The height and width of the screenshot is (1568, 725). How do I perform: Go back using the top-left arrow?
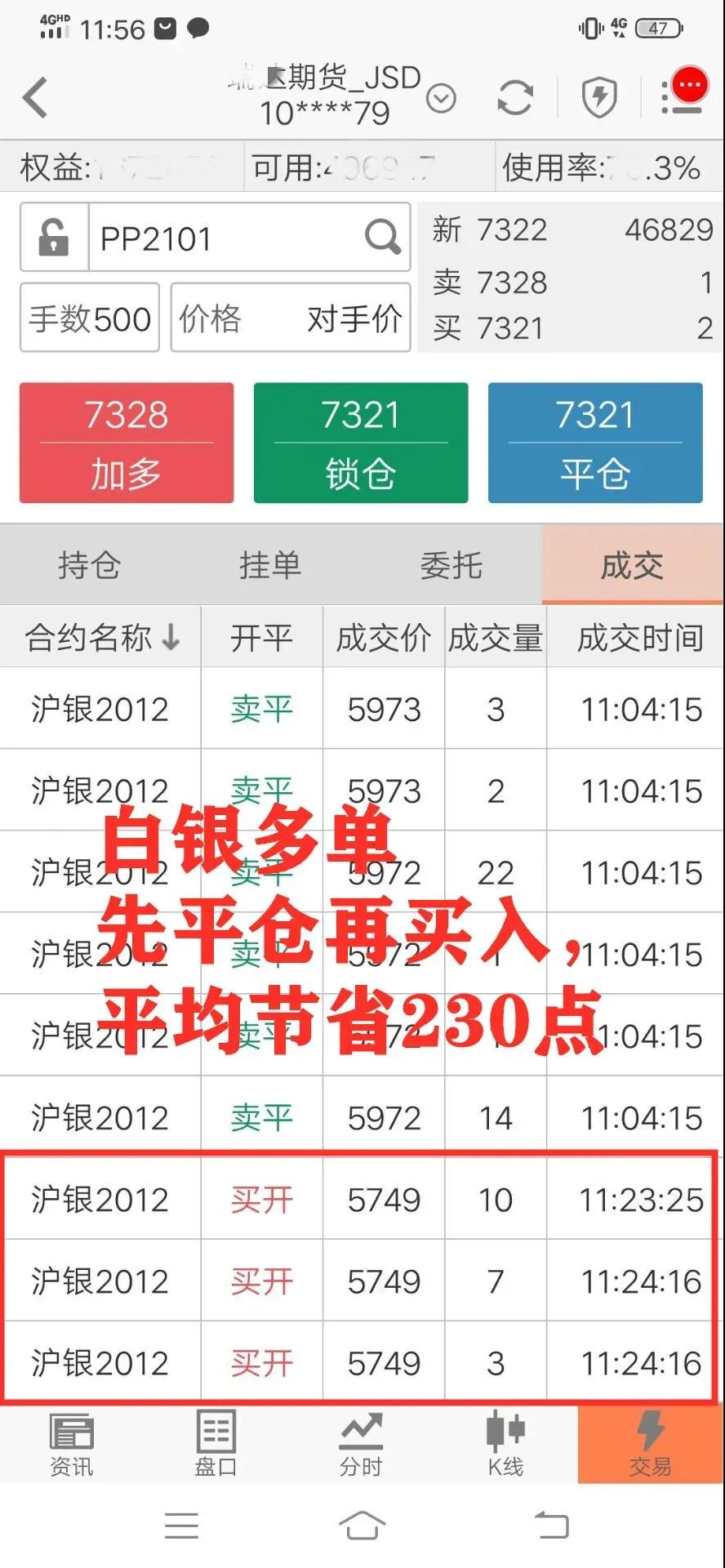pyautogui.click(x=36, y=97)
